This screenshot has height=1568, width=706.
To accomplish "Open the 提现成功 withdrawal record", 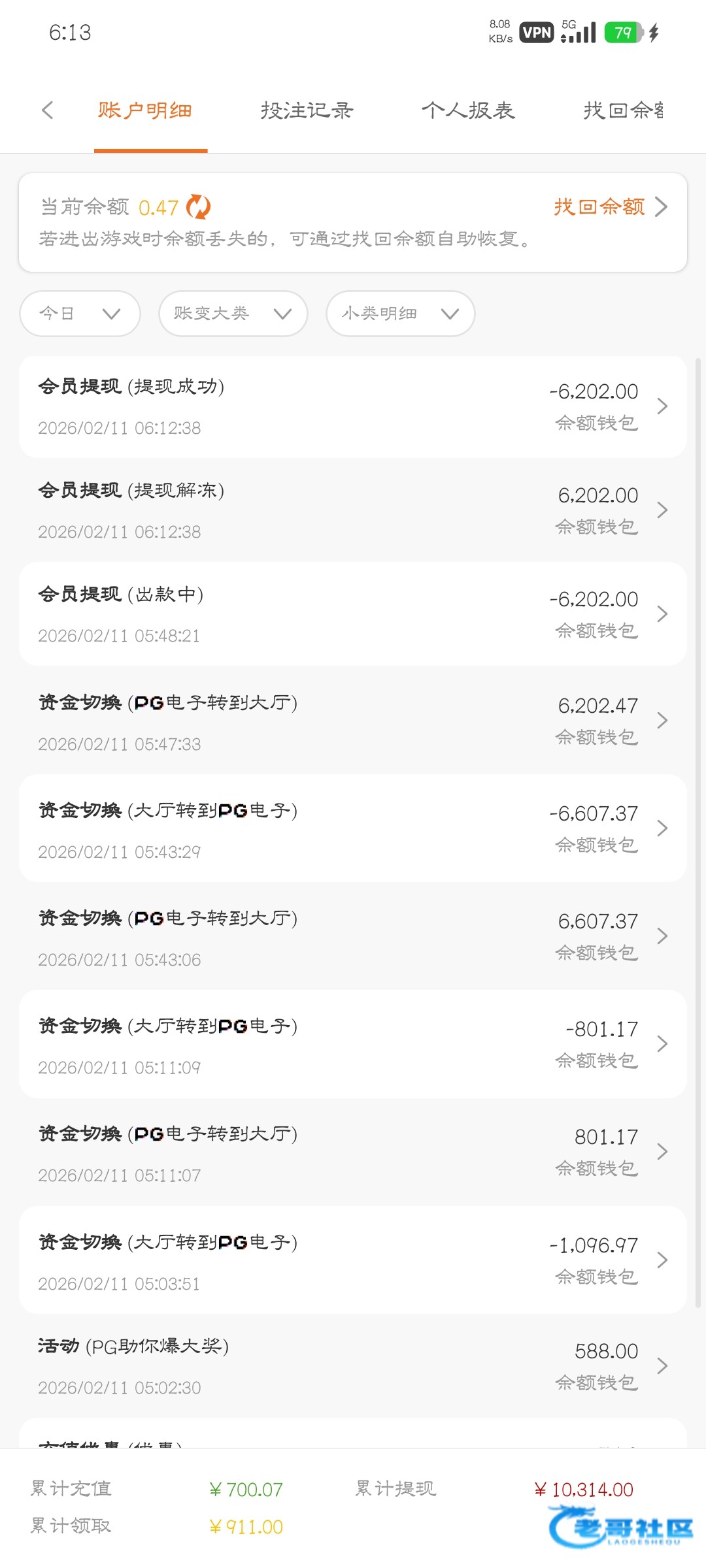I will pyautogui.click(x=353, y=406).
